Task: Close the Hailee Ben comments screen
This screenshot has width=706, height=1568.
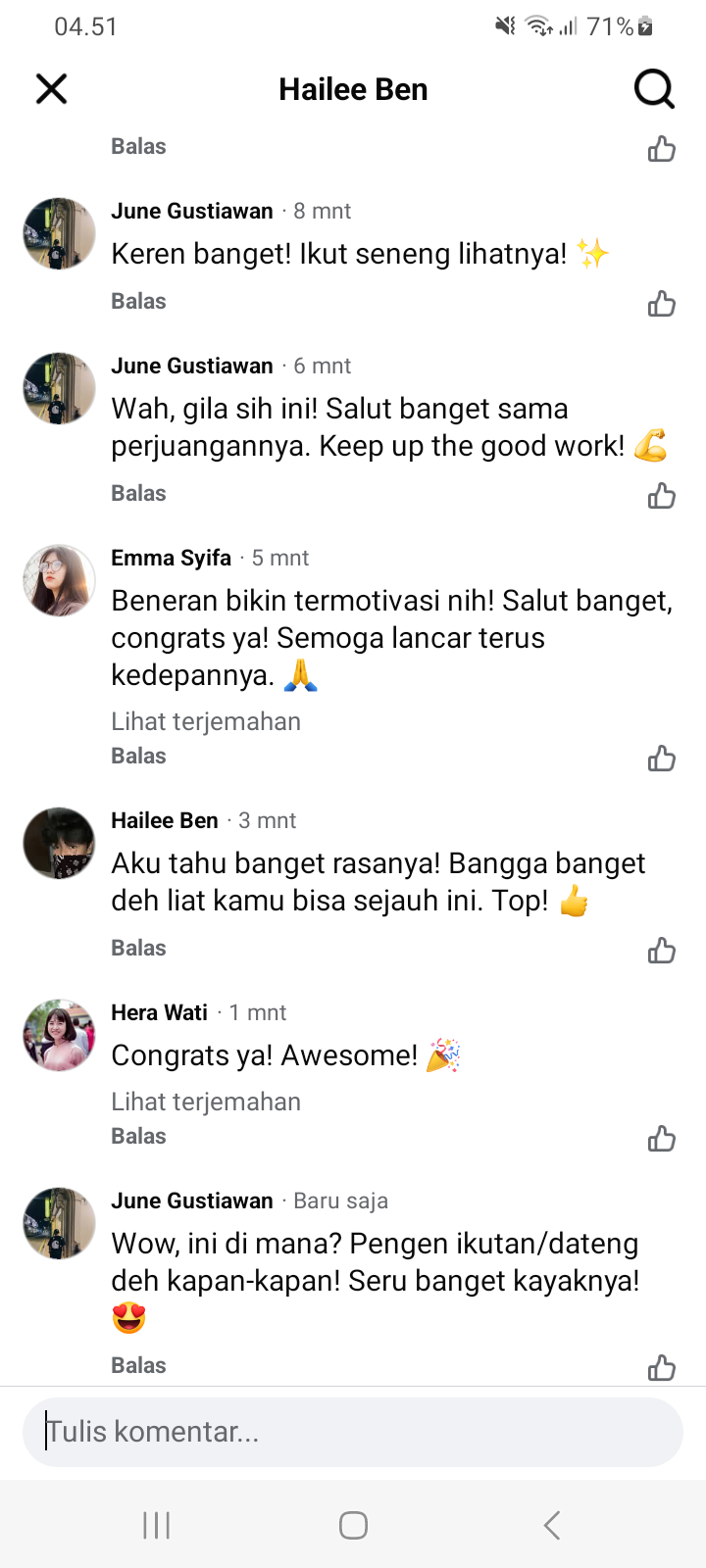Action: point(51,89)
